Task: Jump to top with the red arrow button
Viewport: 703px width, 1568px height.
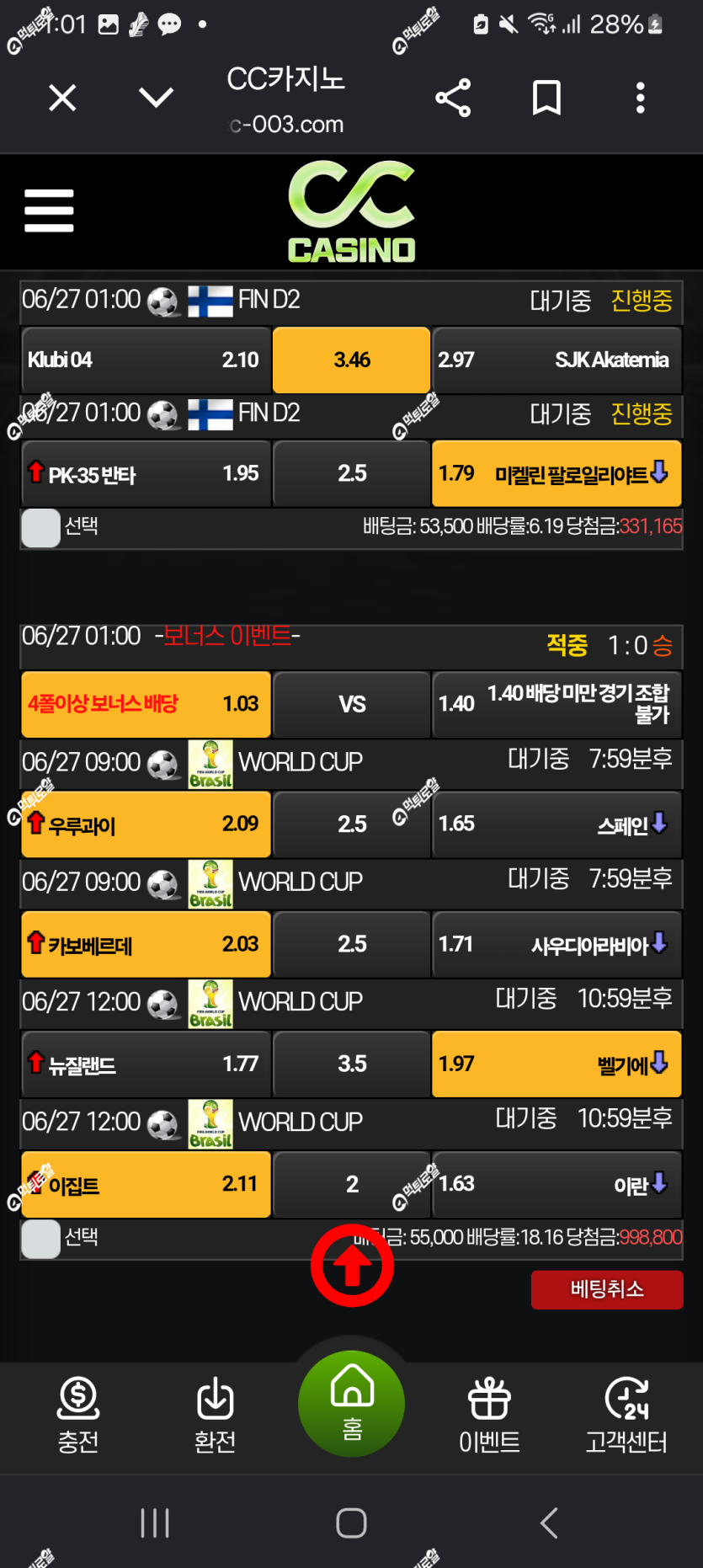Action: point(352,1265)
